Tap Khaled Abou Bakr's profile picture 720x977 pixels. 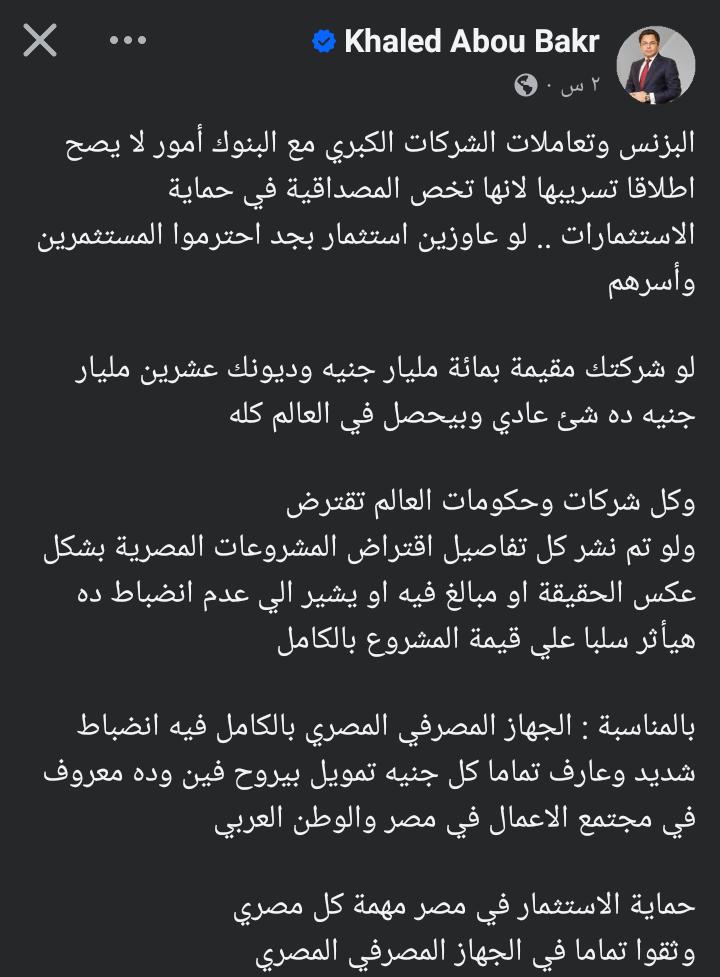click(656, 64)
